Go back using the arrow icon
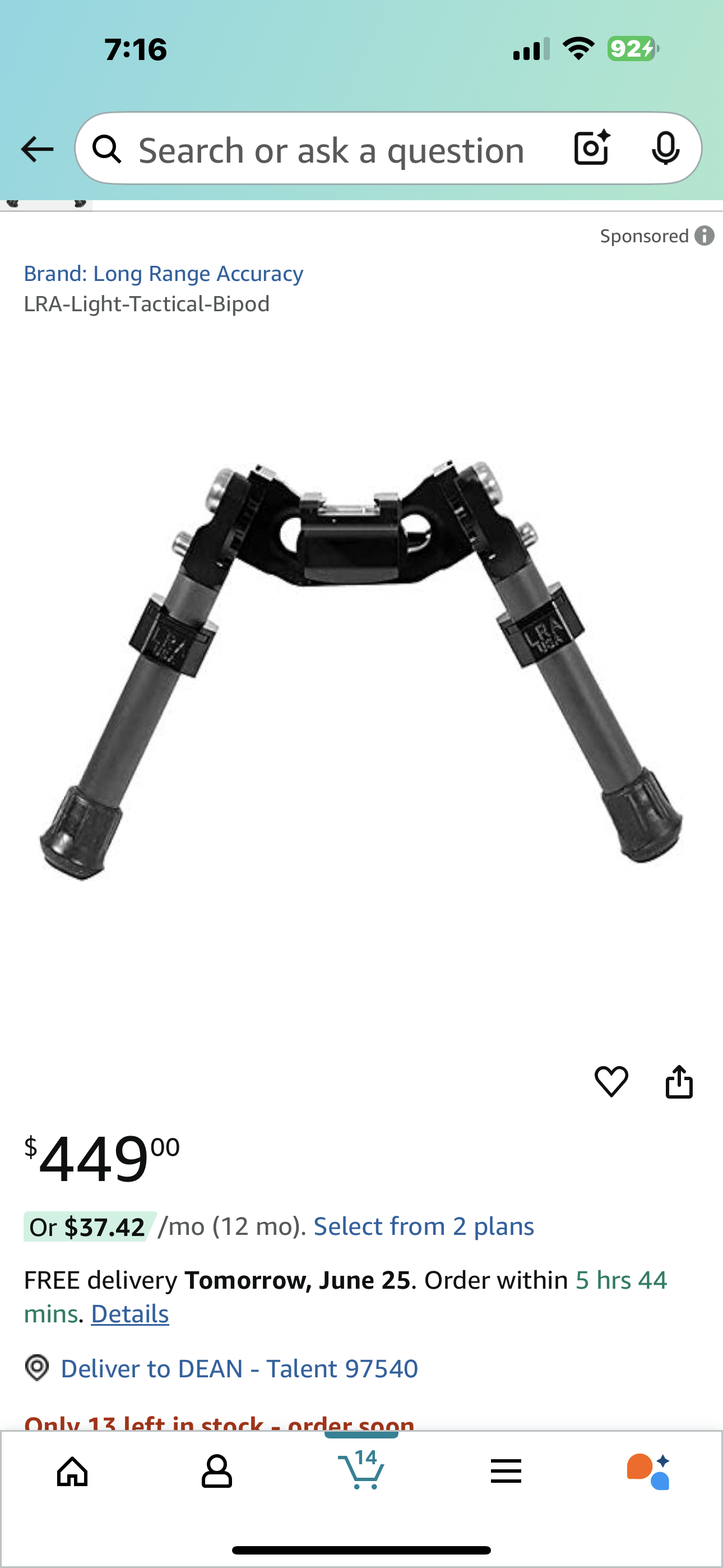Viewport: 723px width, 1568px height. pos(37,149)
